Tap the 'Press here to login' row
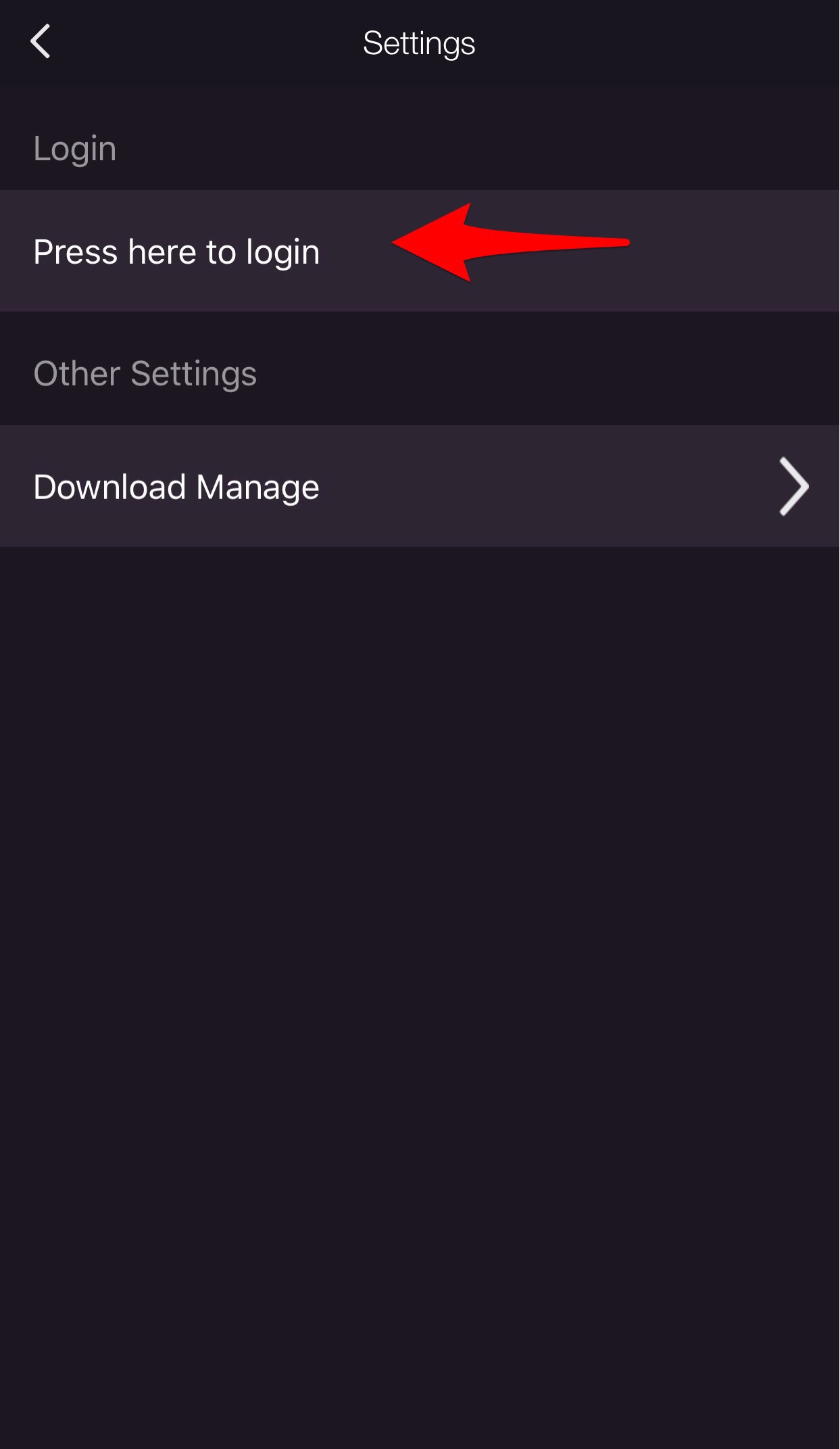Screen dimensions: 840x1449 click(x=420, y=251)
